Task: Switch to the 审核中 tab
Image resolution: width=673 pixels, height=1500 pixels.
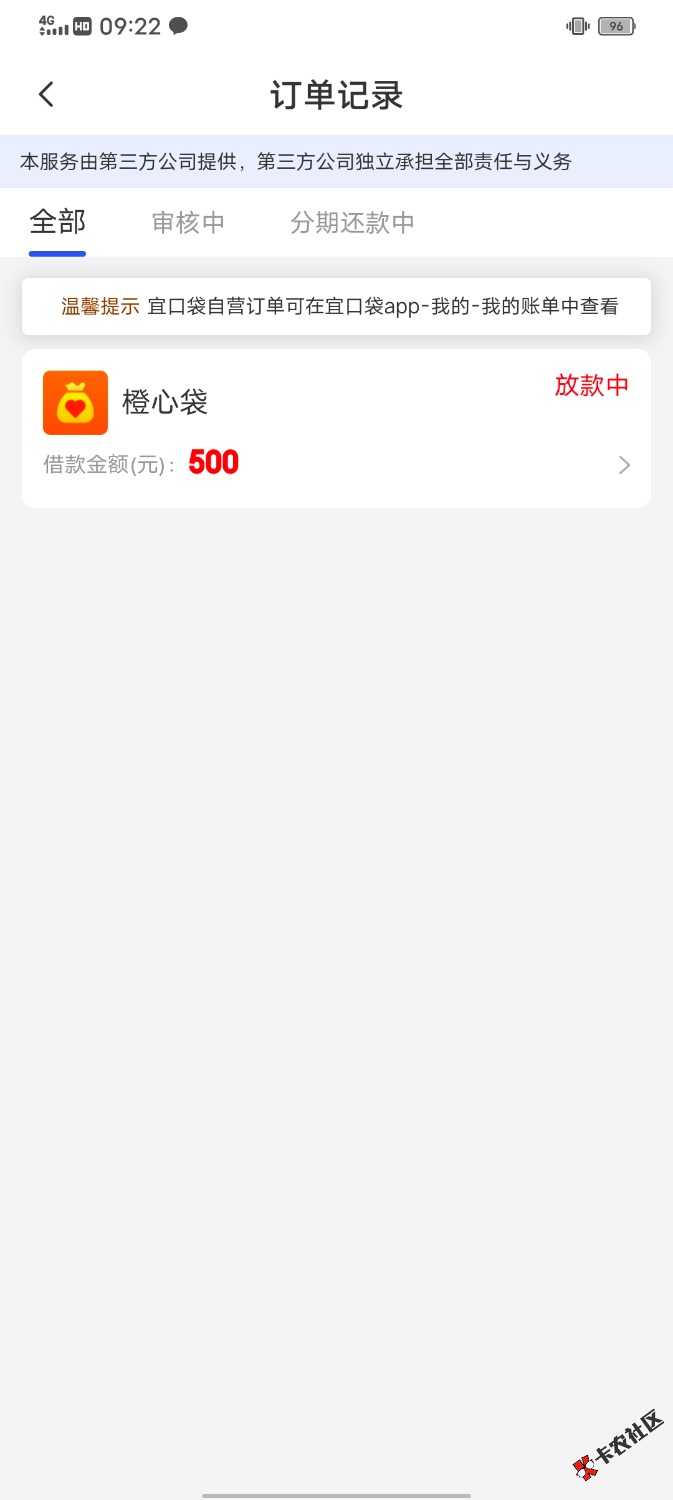Action: tap(188, 222)
